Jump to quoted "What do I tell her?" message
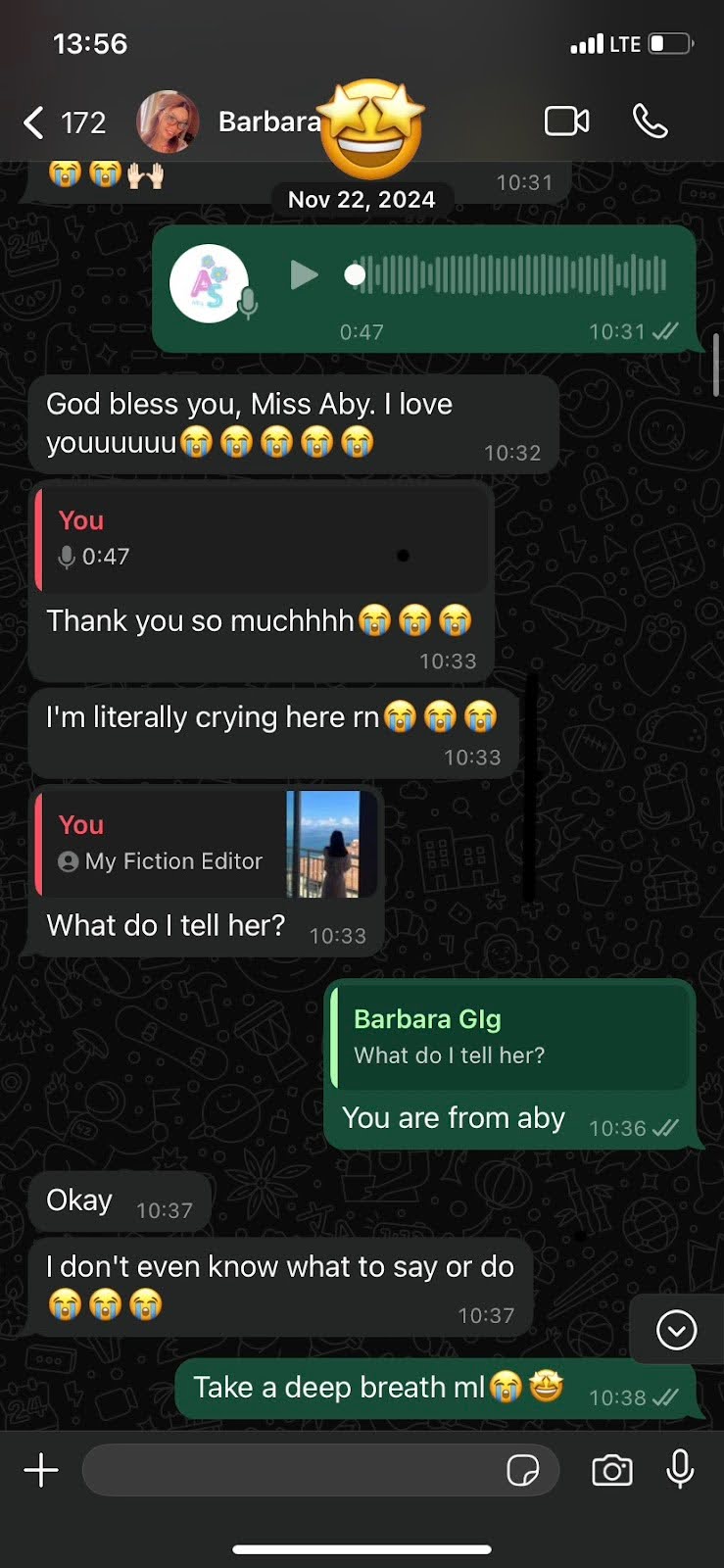 (x=509, y=1038)
